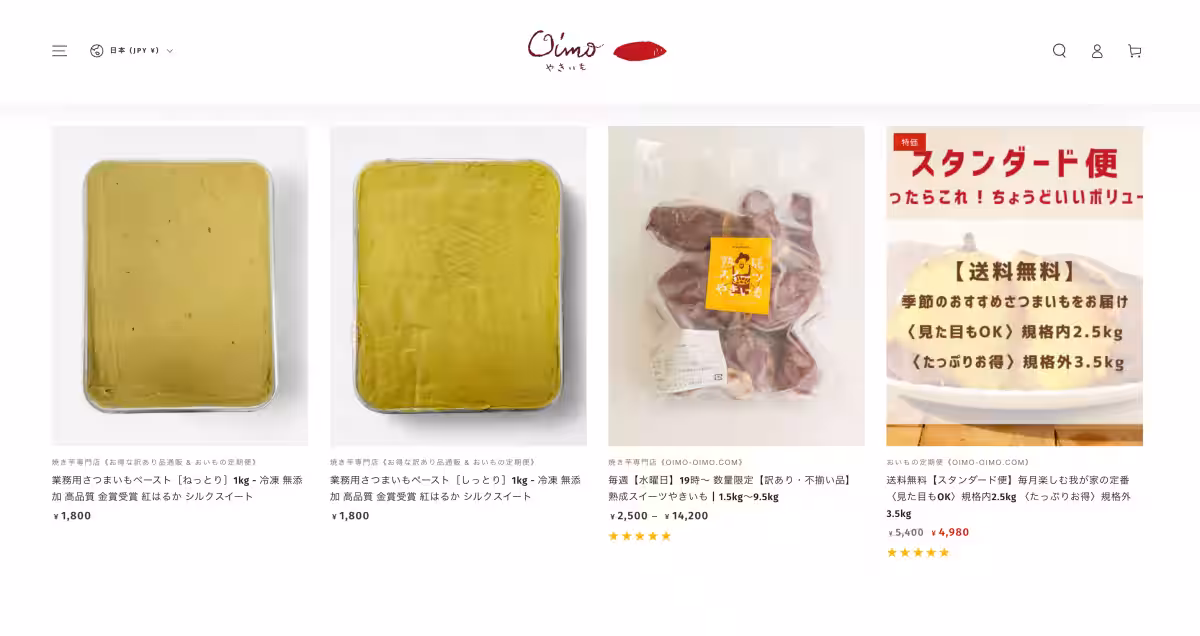Open 毎週【水曜日】19時〜 数量限定 product link

click(730, 488)
